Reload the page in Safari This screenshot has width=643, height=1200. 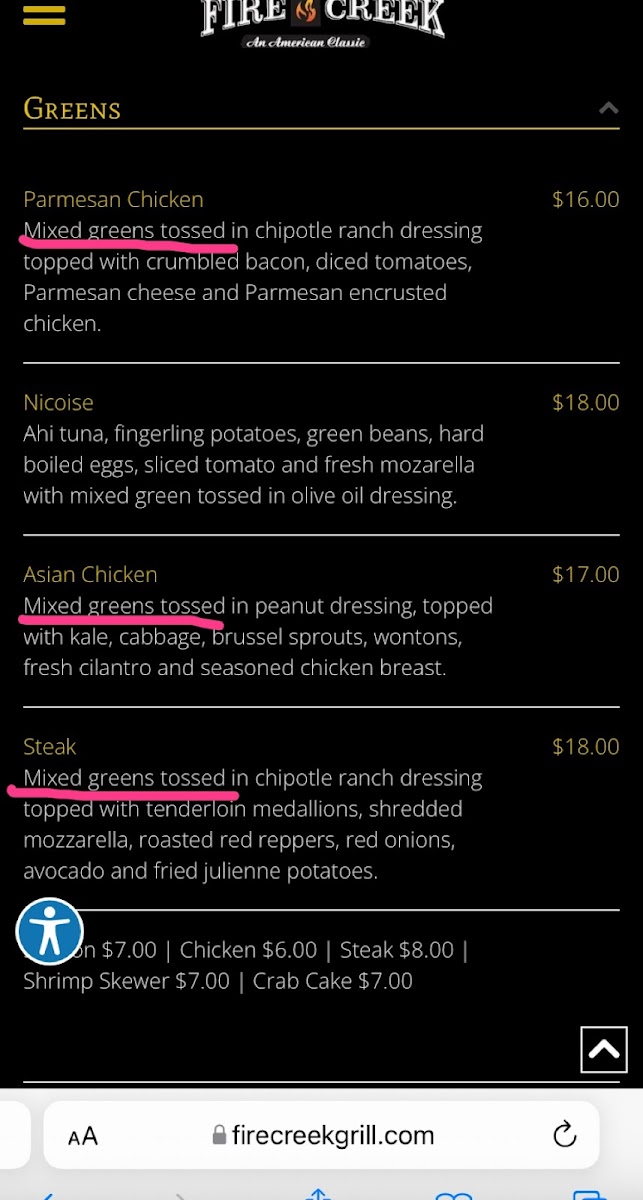(565, 1135)
